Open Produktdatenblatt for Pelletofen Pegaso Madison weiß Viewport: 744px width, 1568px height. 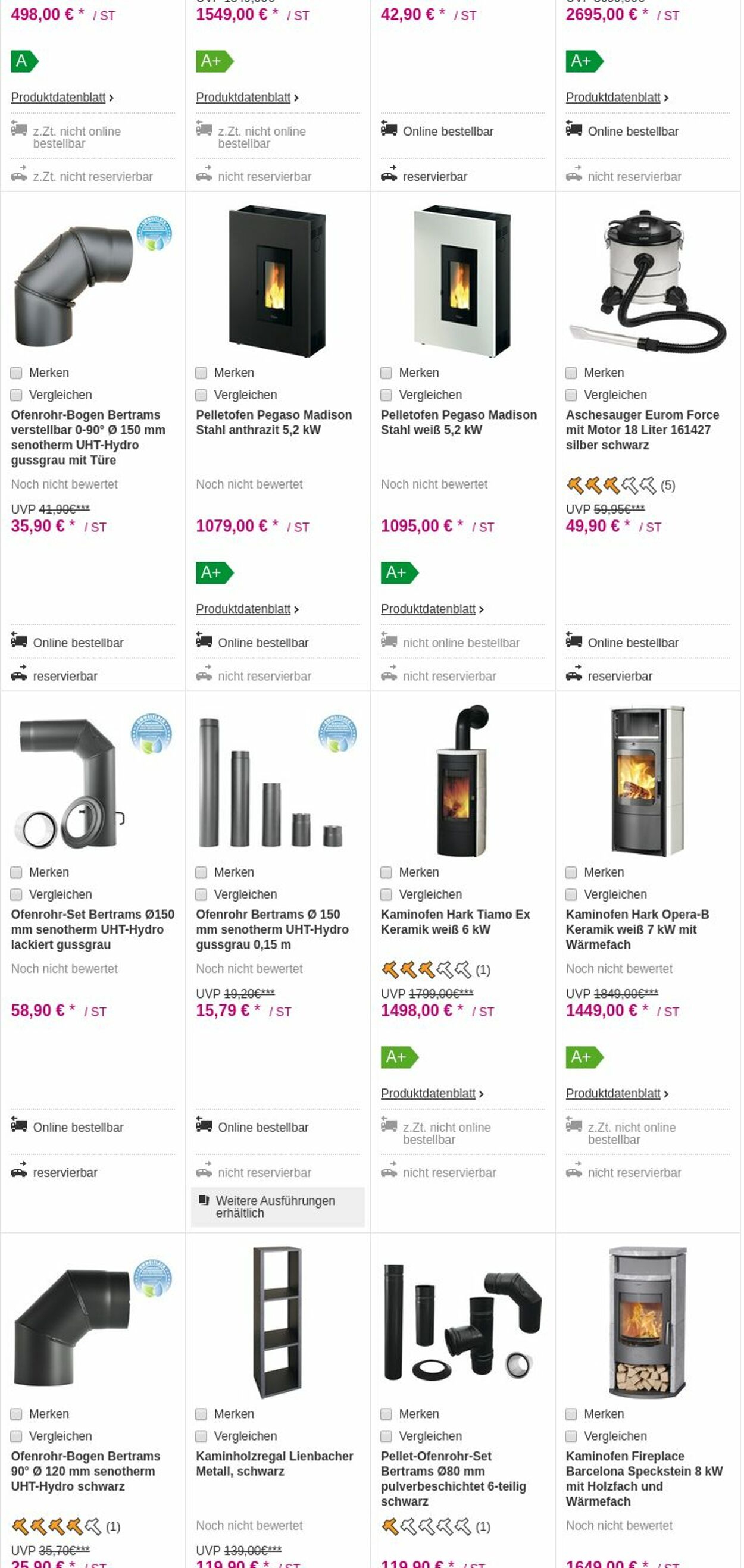tap(429, 609)
